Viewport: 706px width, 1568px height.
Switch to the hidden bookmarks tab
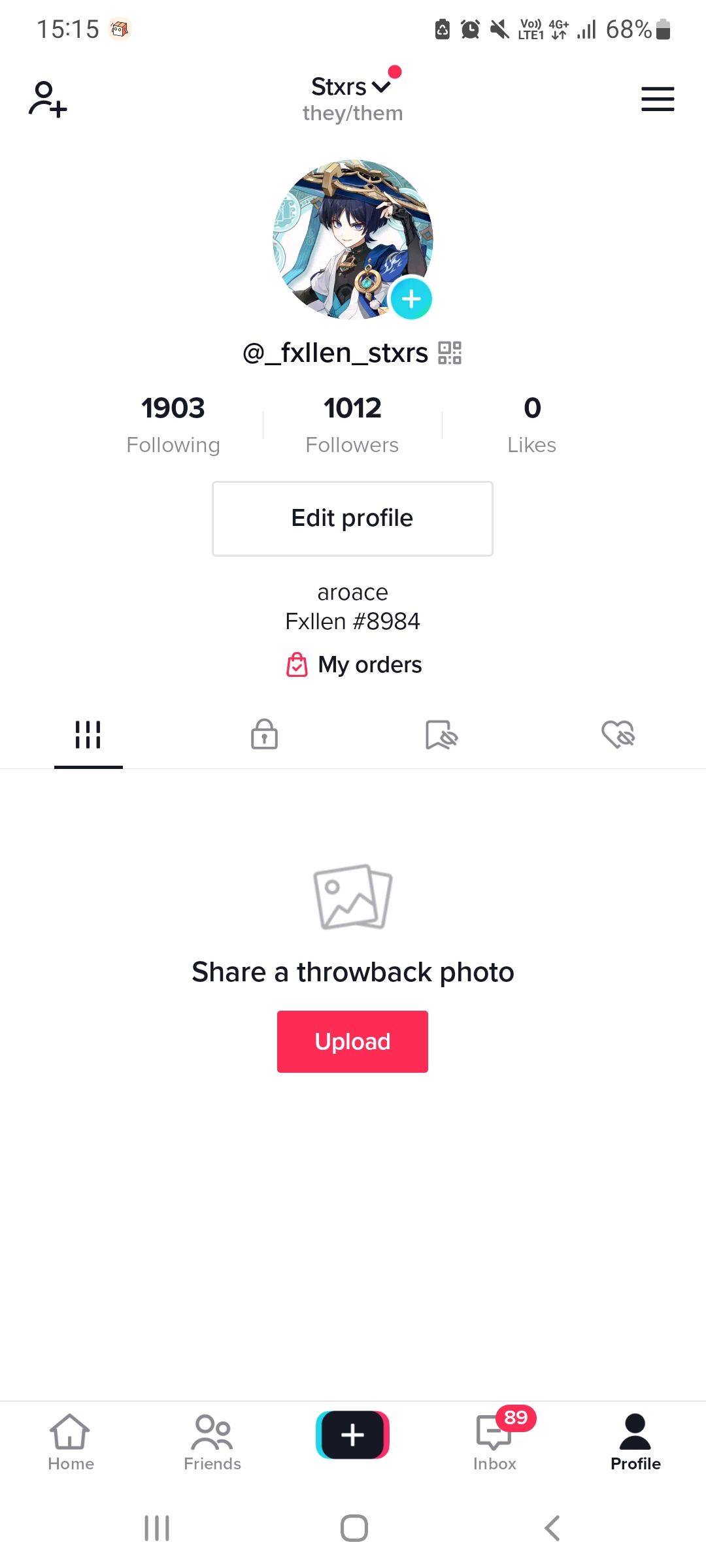[441, 734]
